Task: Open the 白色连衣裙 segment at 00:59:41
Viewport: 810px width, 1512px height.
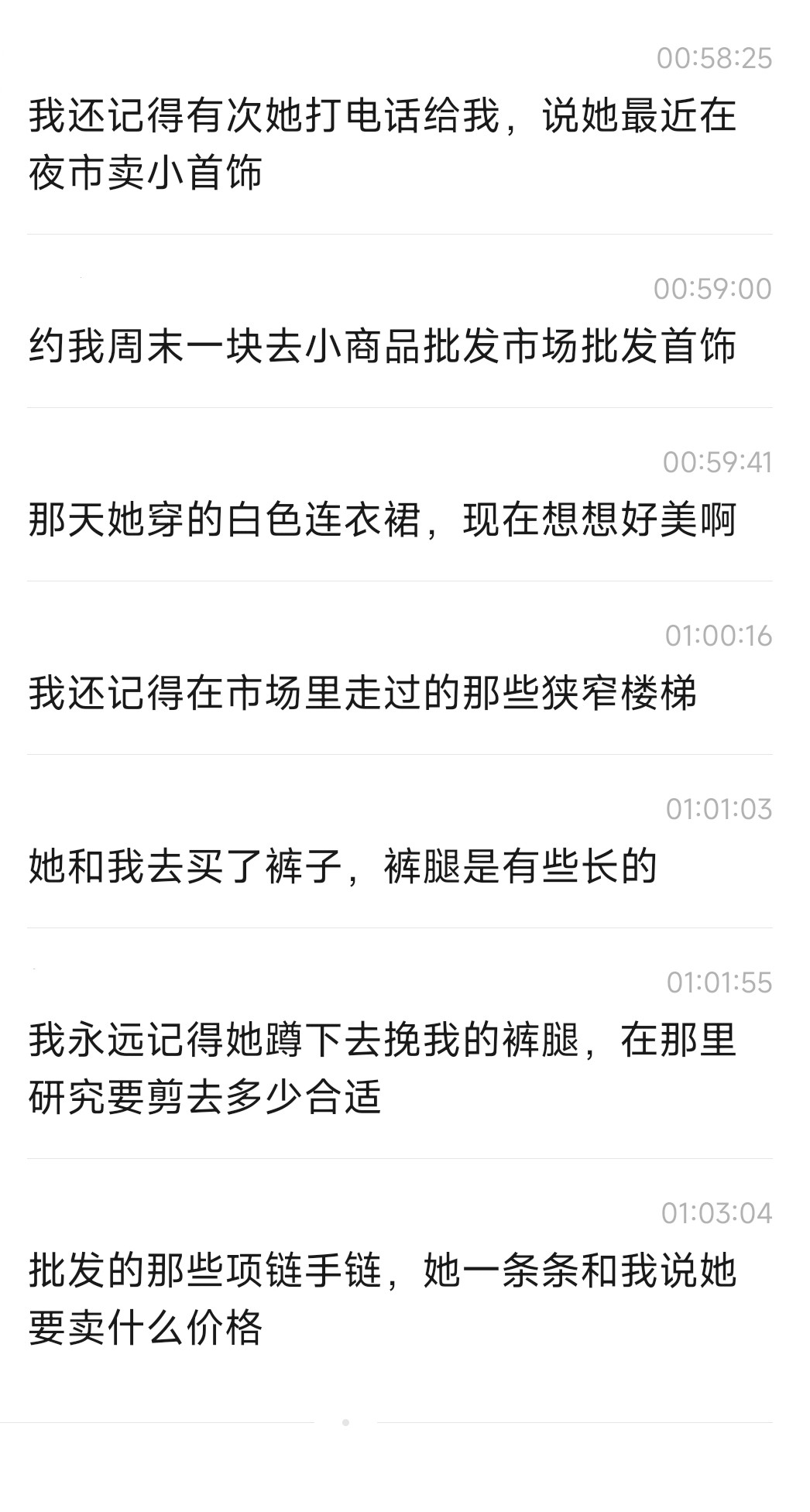Action: 400,495
